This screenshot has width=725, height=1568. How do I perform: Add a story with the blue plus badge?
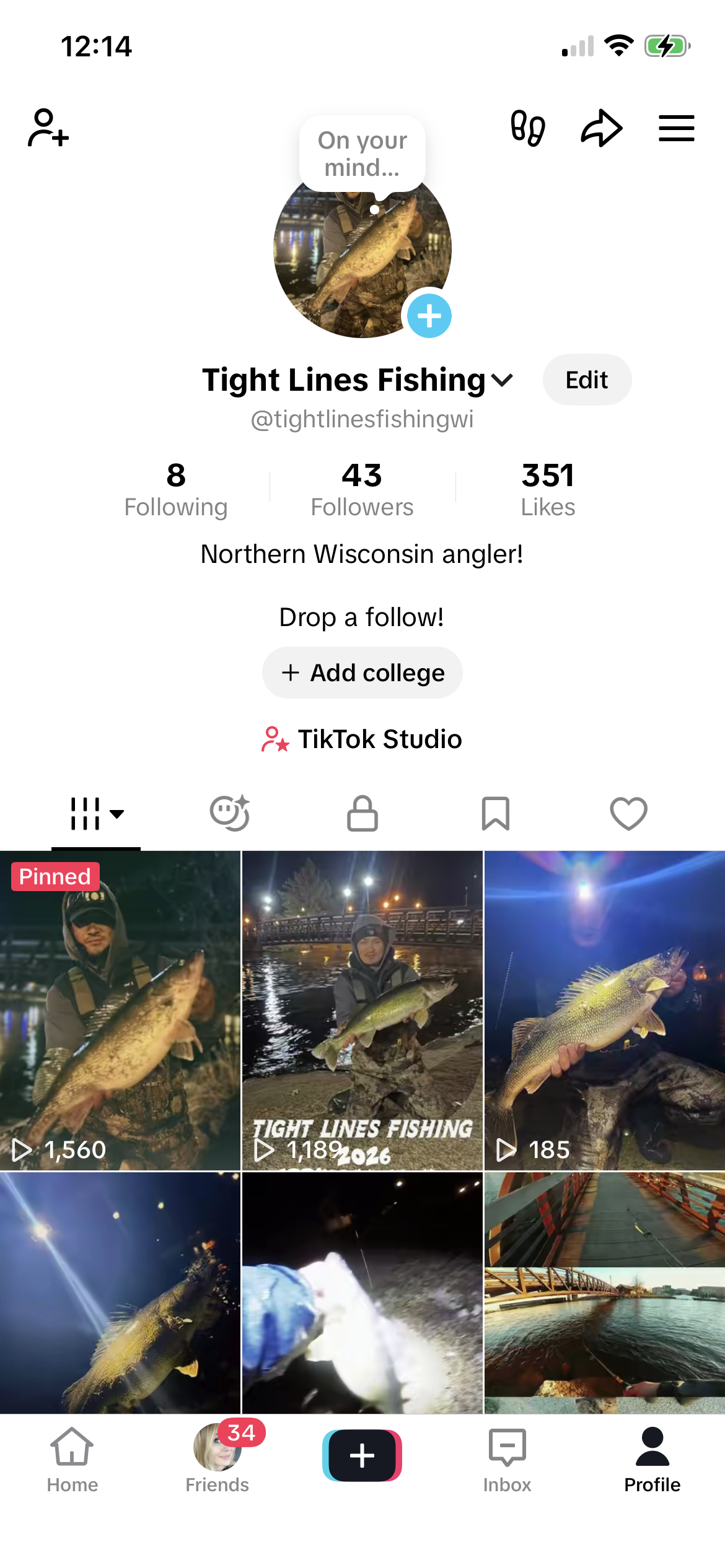click(x=429, y=316)
